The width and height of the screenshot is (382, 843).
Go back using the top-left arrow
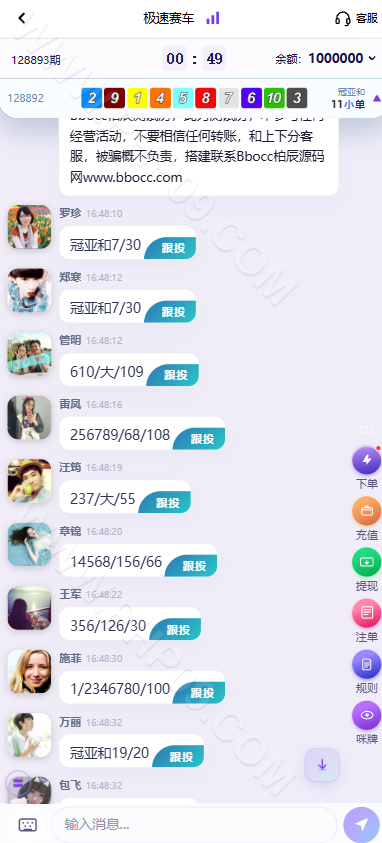(21, 18)
